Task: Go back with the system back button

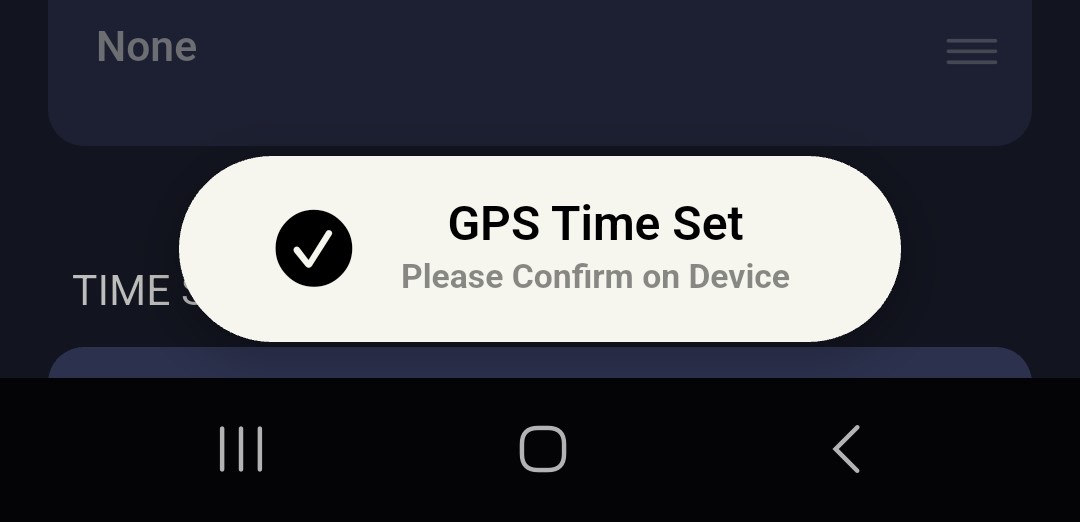Action: coord(847,449)
